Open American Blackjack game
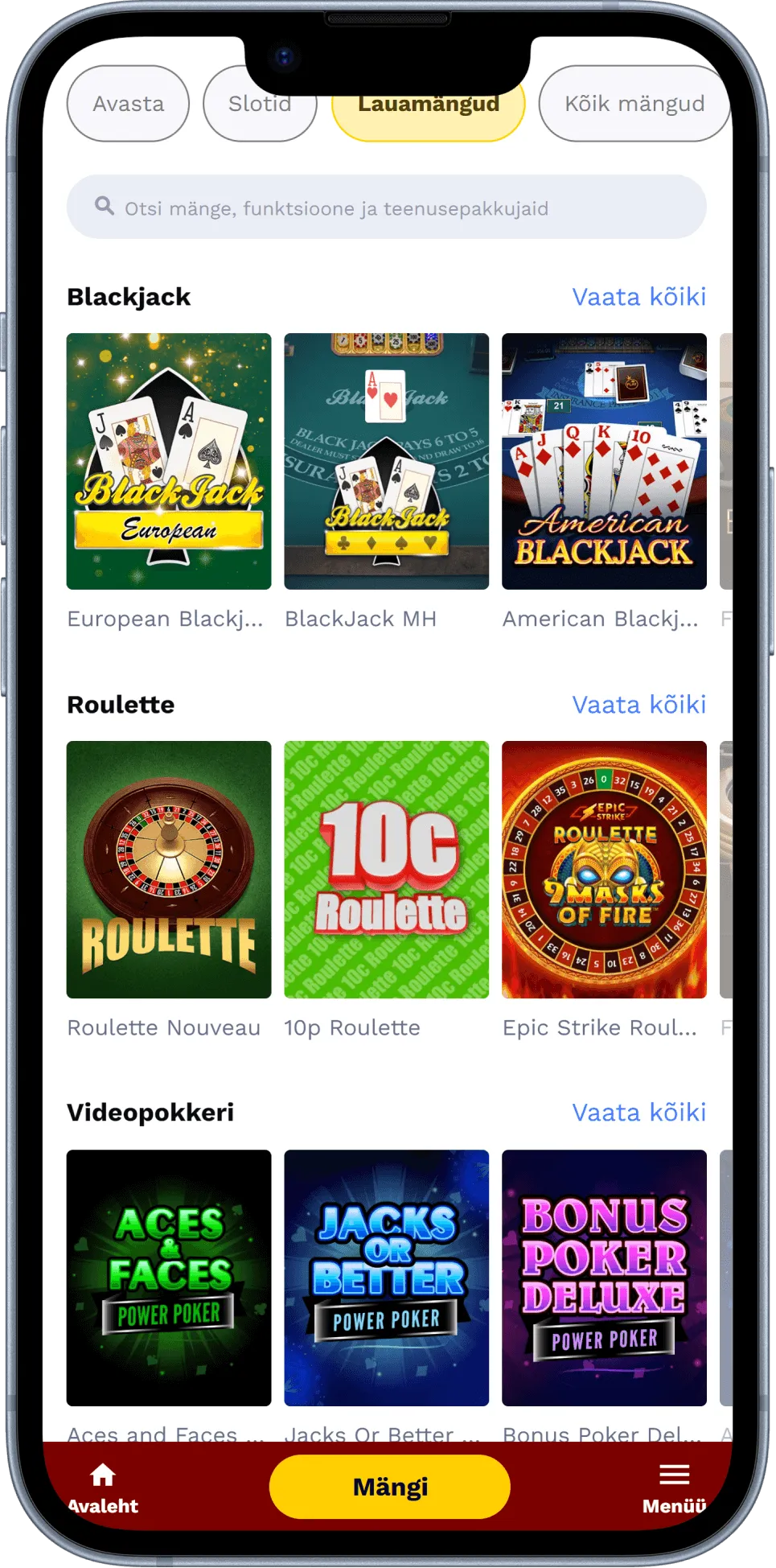Image resolution: width=776 pixels, height=1568 pixels. pyautogui.click(x=604, y=462)
